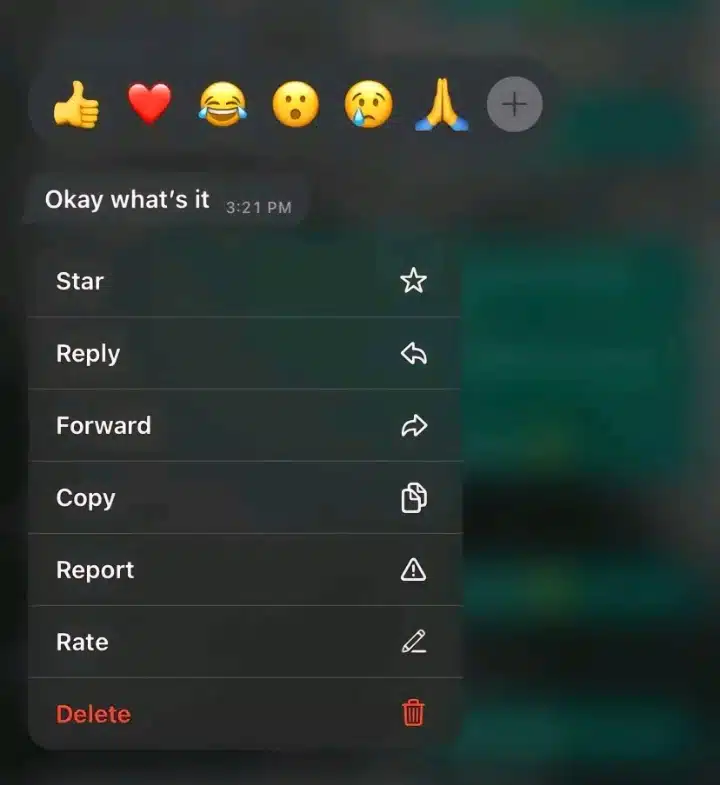This screenshot has height=785, width=720.
Task: React with the crying face emoji
Action: tap(369, 104)
